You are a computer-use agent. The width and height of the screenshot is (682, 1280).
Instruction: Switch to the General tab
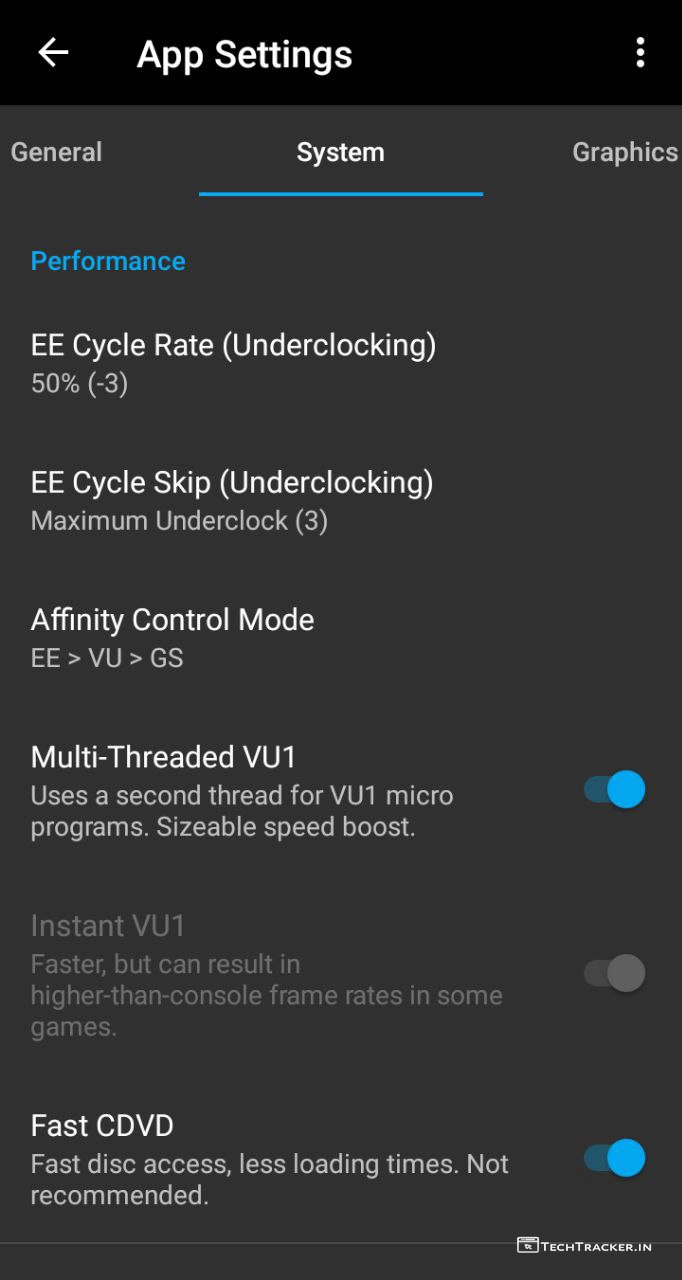pyautogui.click(x=57, y=152)
